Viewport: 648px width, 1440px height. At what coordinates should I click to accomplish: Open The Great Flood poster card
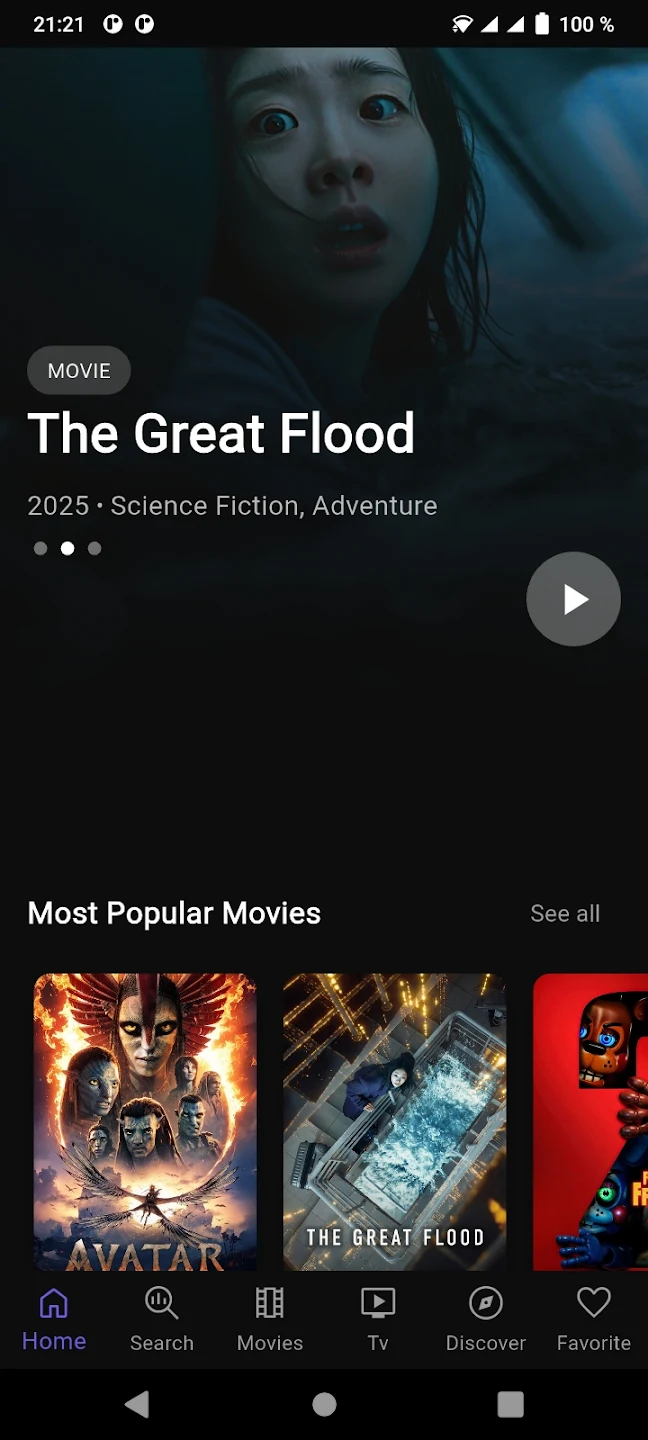[394, 1121]
